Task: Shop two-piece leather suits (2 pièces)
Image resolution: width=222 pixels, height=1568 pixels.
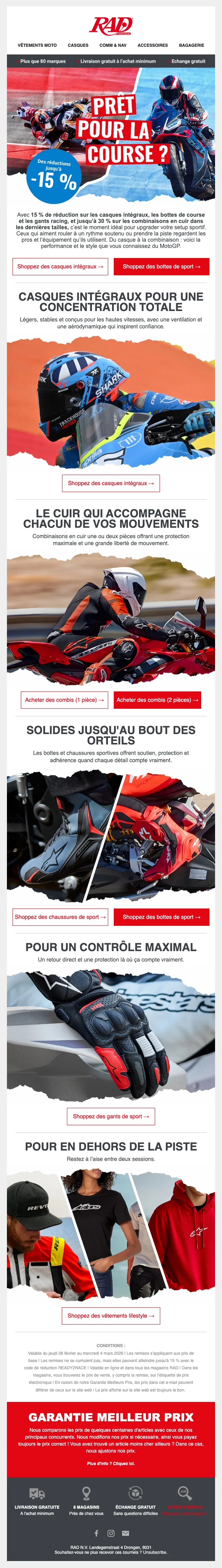Action: (157, 699)
